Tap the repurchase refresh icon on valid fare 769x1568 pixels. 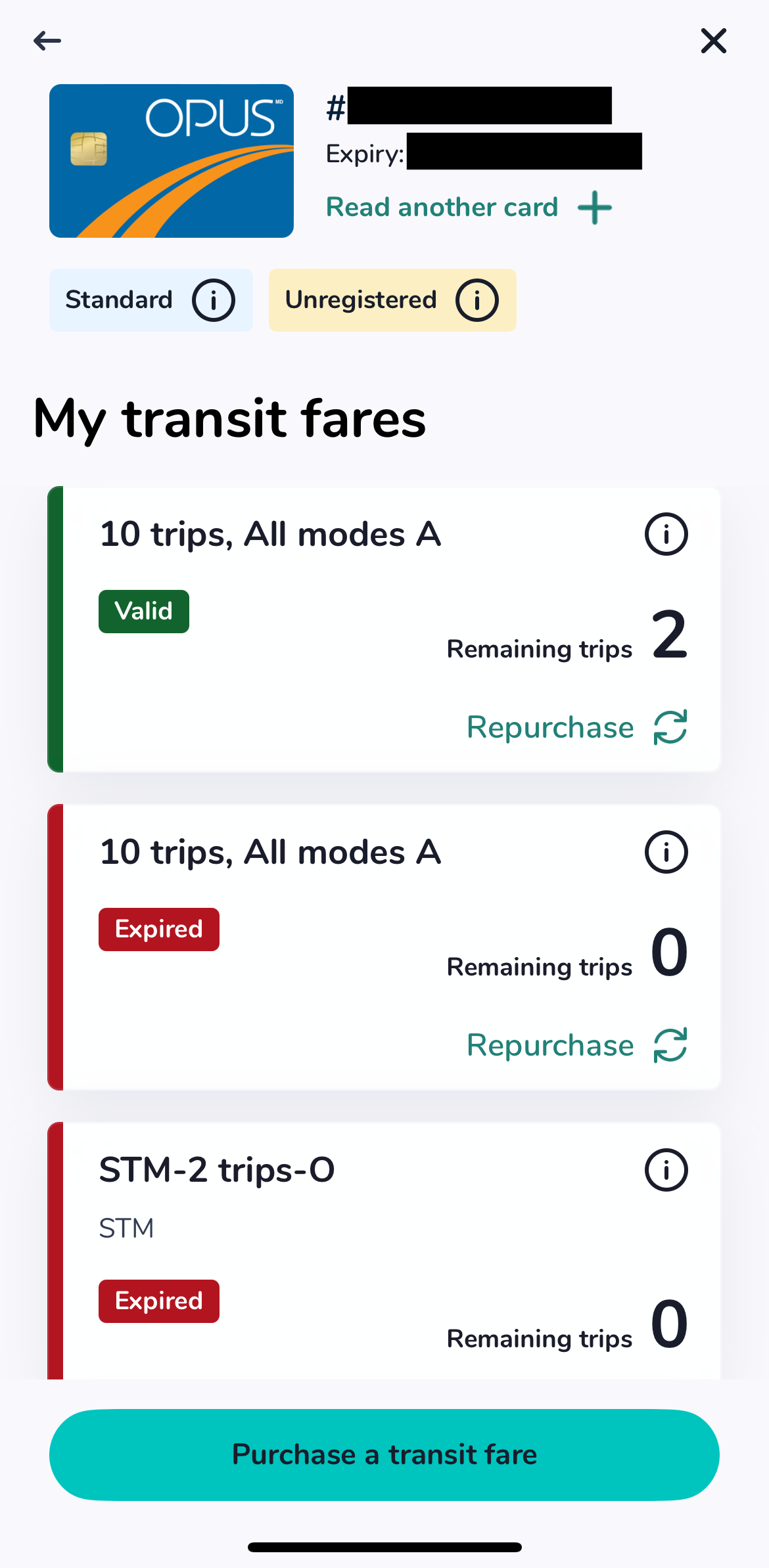pos(668,727)
